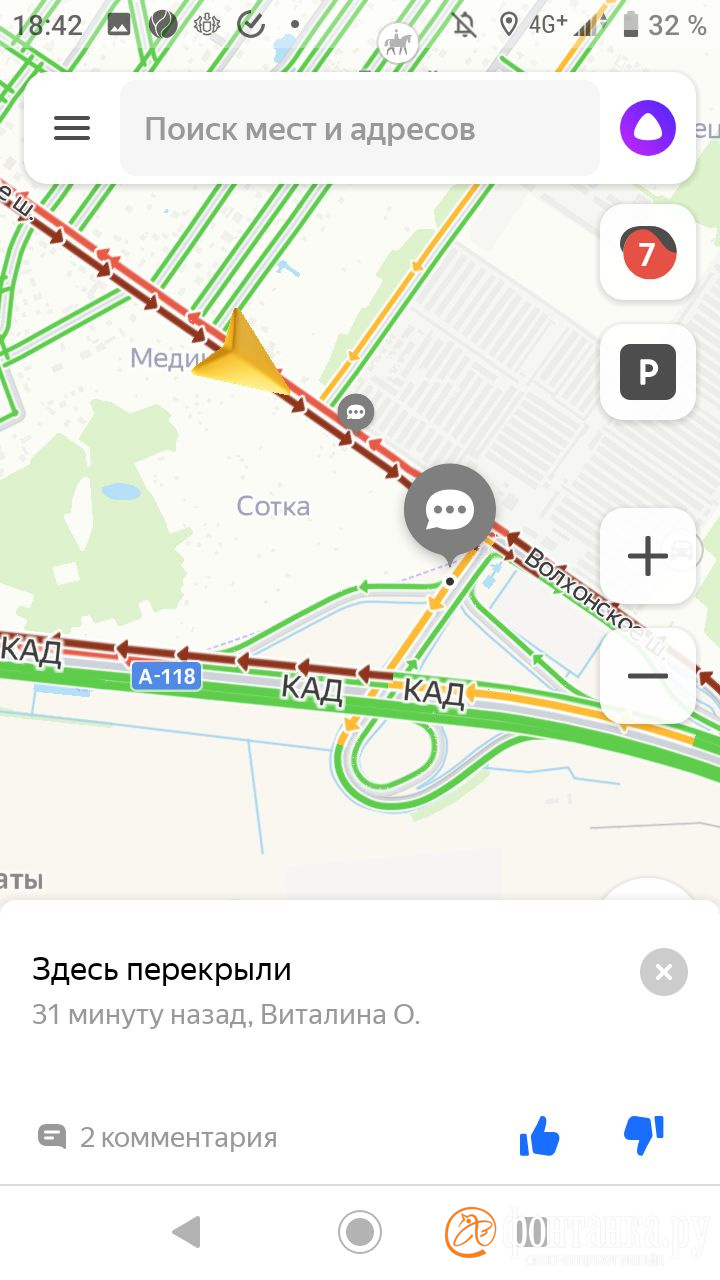Open the Alice voice assistant
Screen dimensions: 720x1280
tap(648, 129)
